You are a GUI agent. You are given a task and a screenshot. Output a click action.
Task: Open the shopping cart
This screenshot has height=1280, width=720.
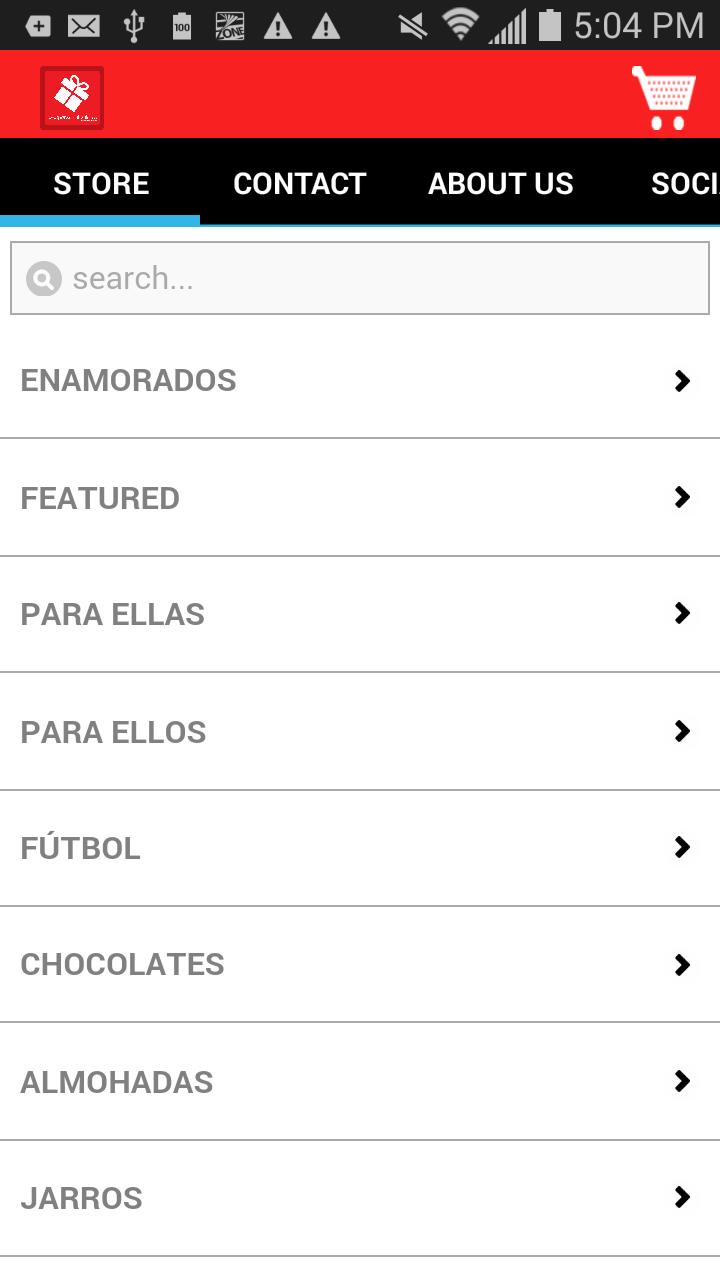point(662,95)
